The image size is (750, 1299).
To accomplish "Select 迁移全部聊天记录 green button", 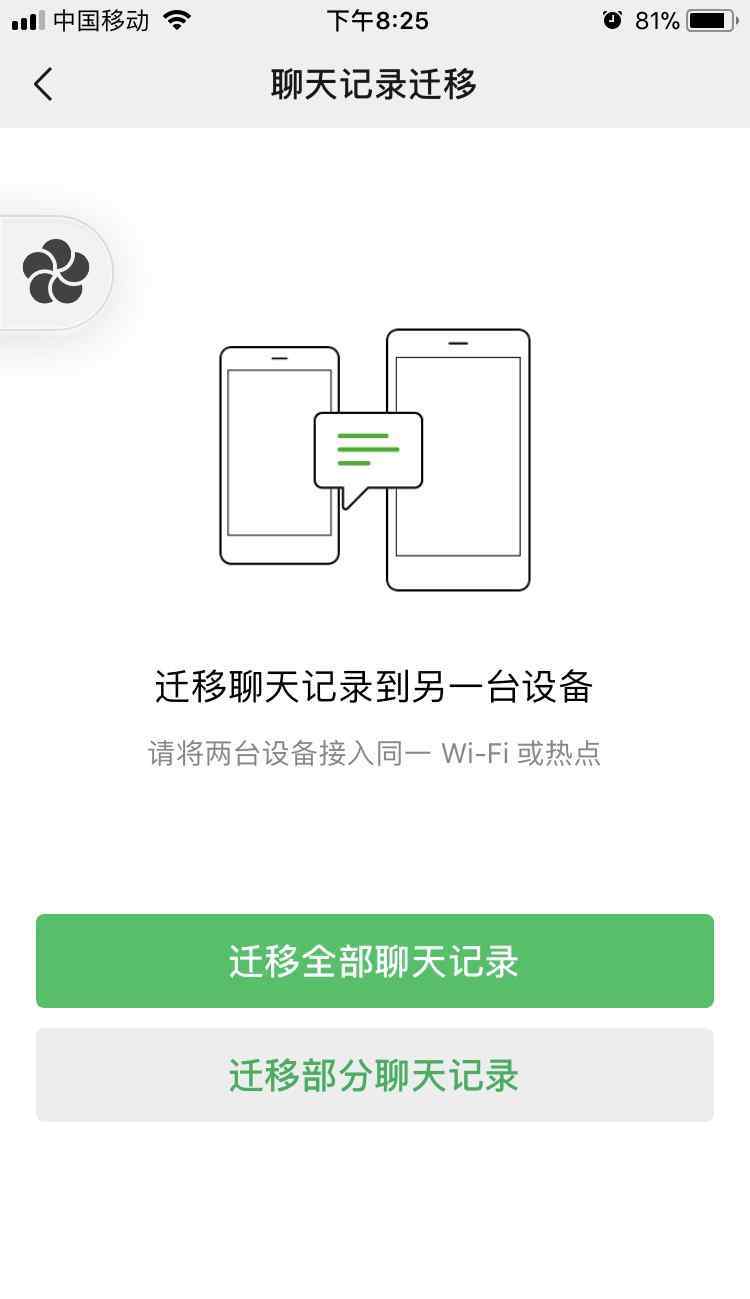I will [375, 961].
